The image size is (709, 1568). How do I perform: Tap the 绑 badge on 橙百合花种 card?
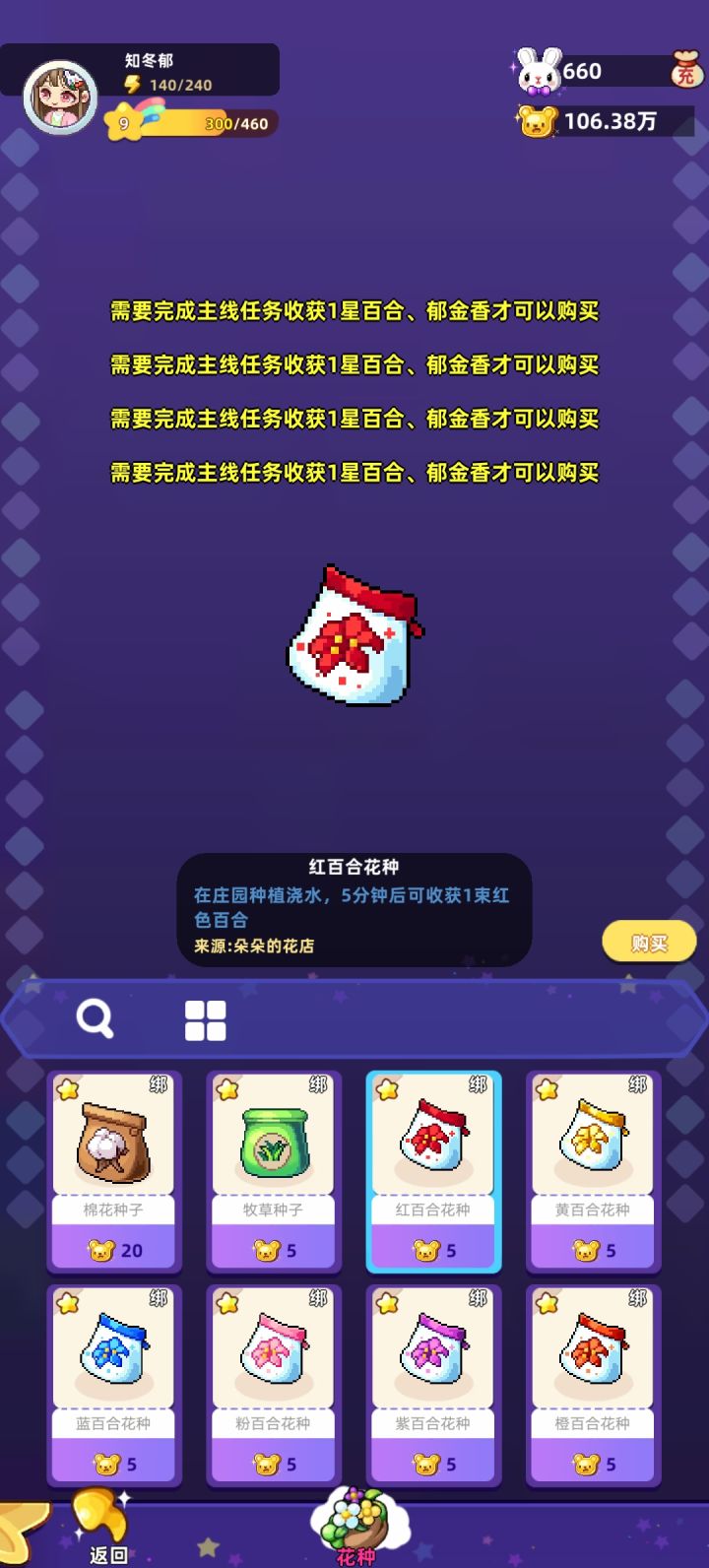point(636,1298)
